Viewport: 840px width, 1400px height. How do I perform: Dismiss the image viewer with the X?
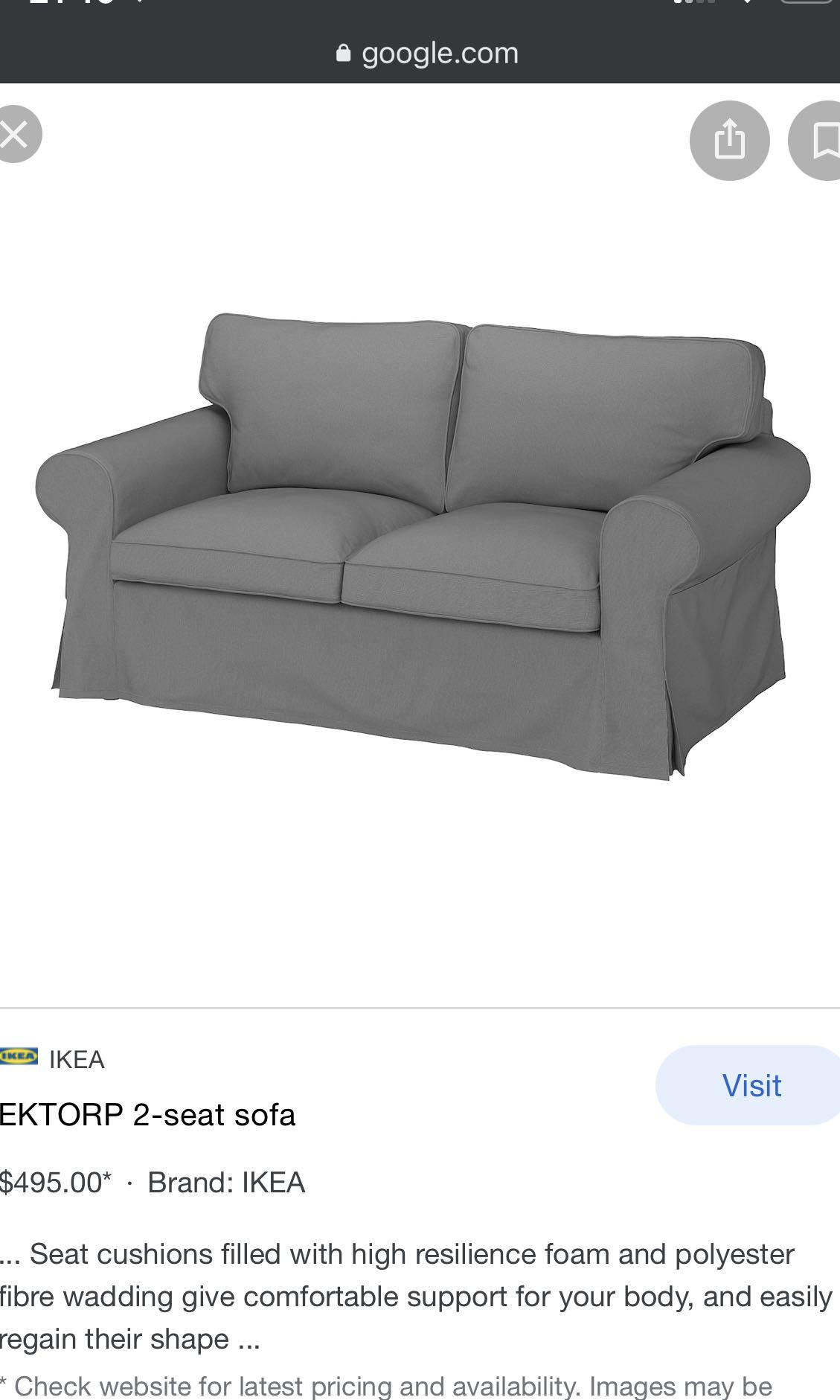pyautogui.click(x=16, y=134)
